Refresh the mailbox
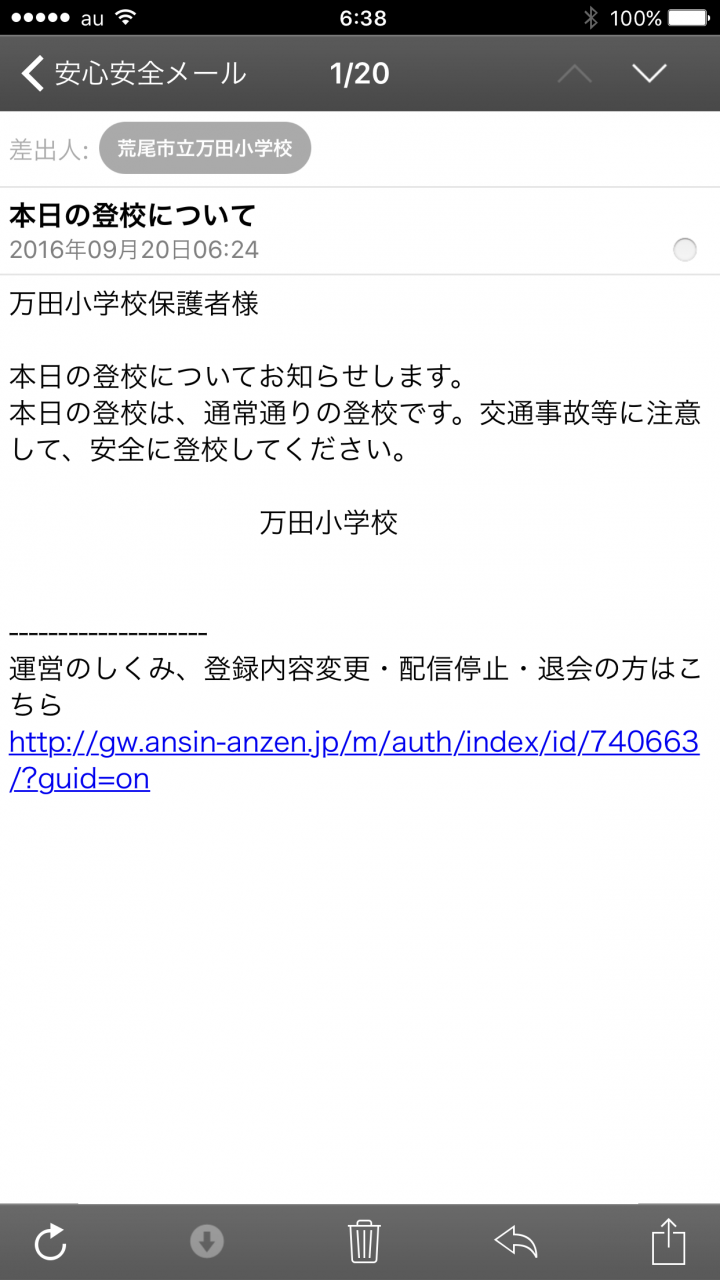Screen dimensions: 720x1280 [50, 1242]
